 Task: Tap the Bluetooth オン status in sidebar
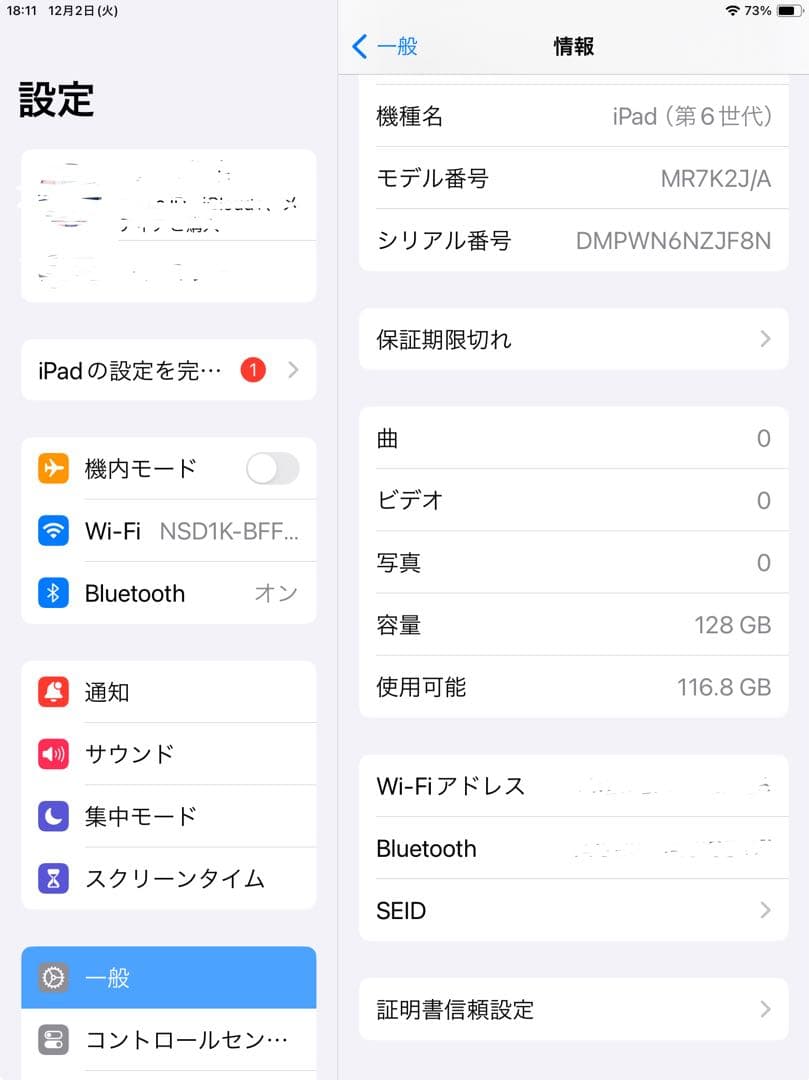pyautogui.click(x=277, y=593)
